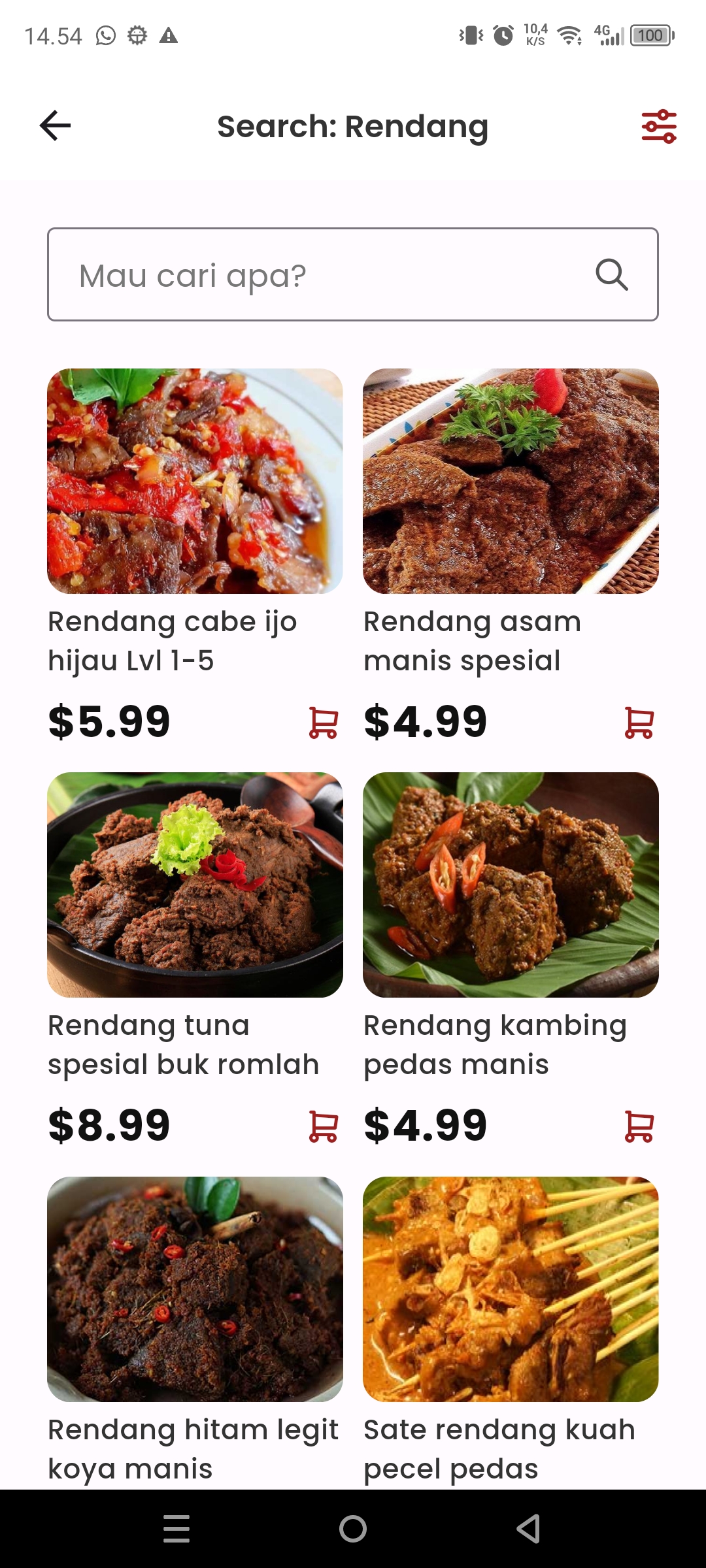Image resolution: width=706 pixels, height=1568 pixels.
Task: Open Rendang tuna spesial buk romlah
Action: (195, 885)
